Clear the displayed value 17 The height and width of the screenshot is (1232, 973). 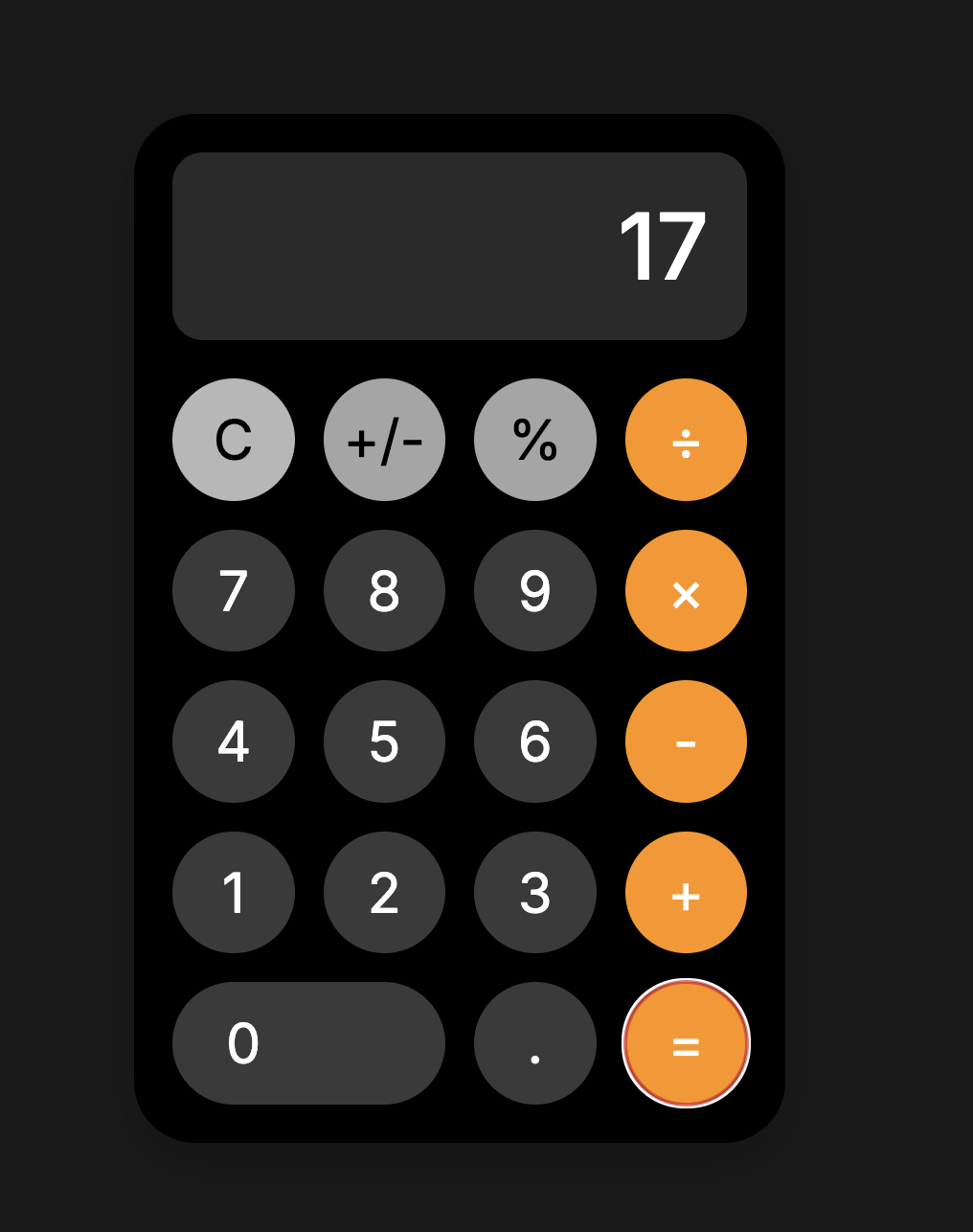233,441
